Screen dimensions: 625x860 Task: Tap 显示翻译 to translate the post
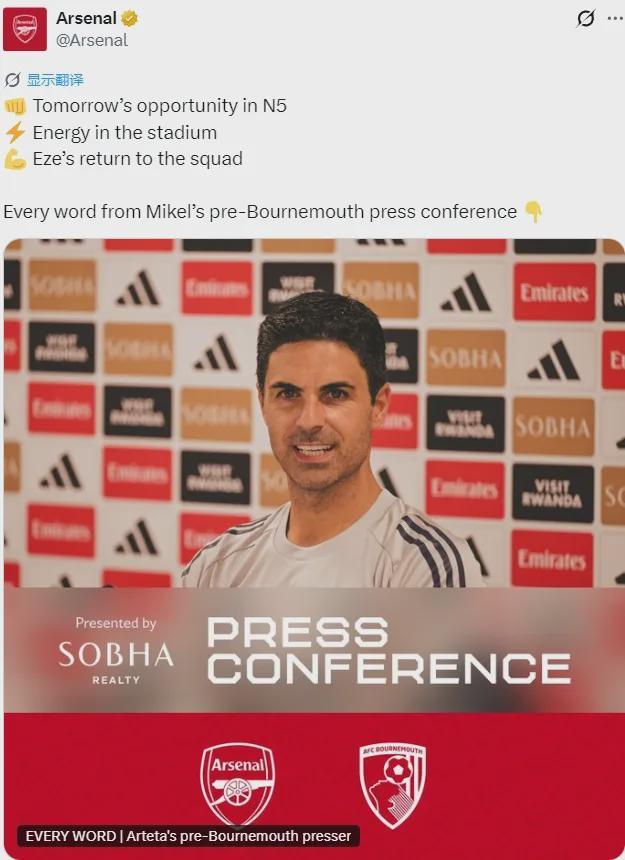pos(54,80)
